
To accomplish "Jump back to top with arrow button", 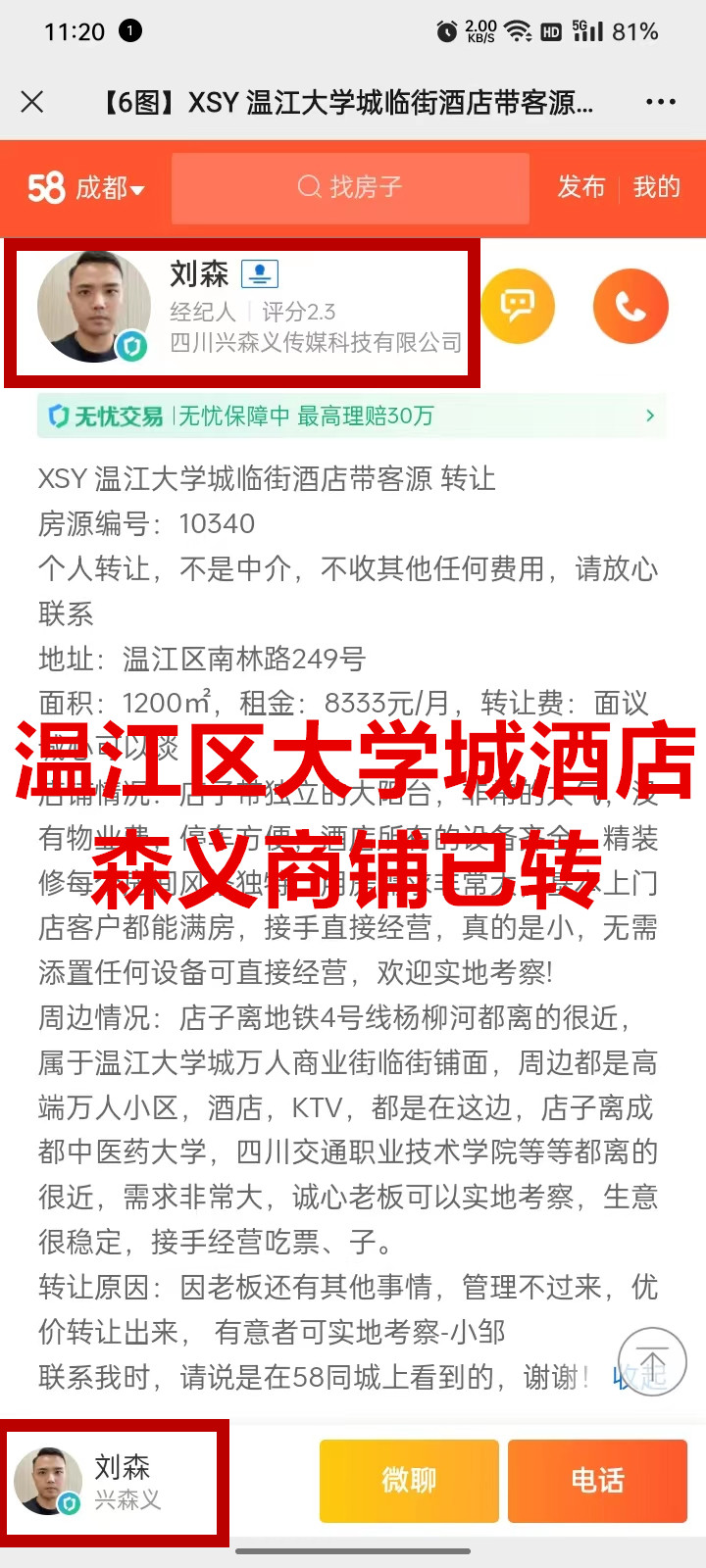I will pyautogui.click(x=652, y=1360).
